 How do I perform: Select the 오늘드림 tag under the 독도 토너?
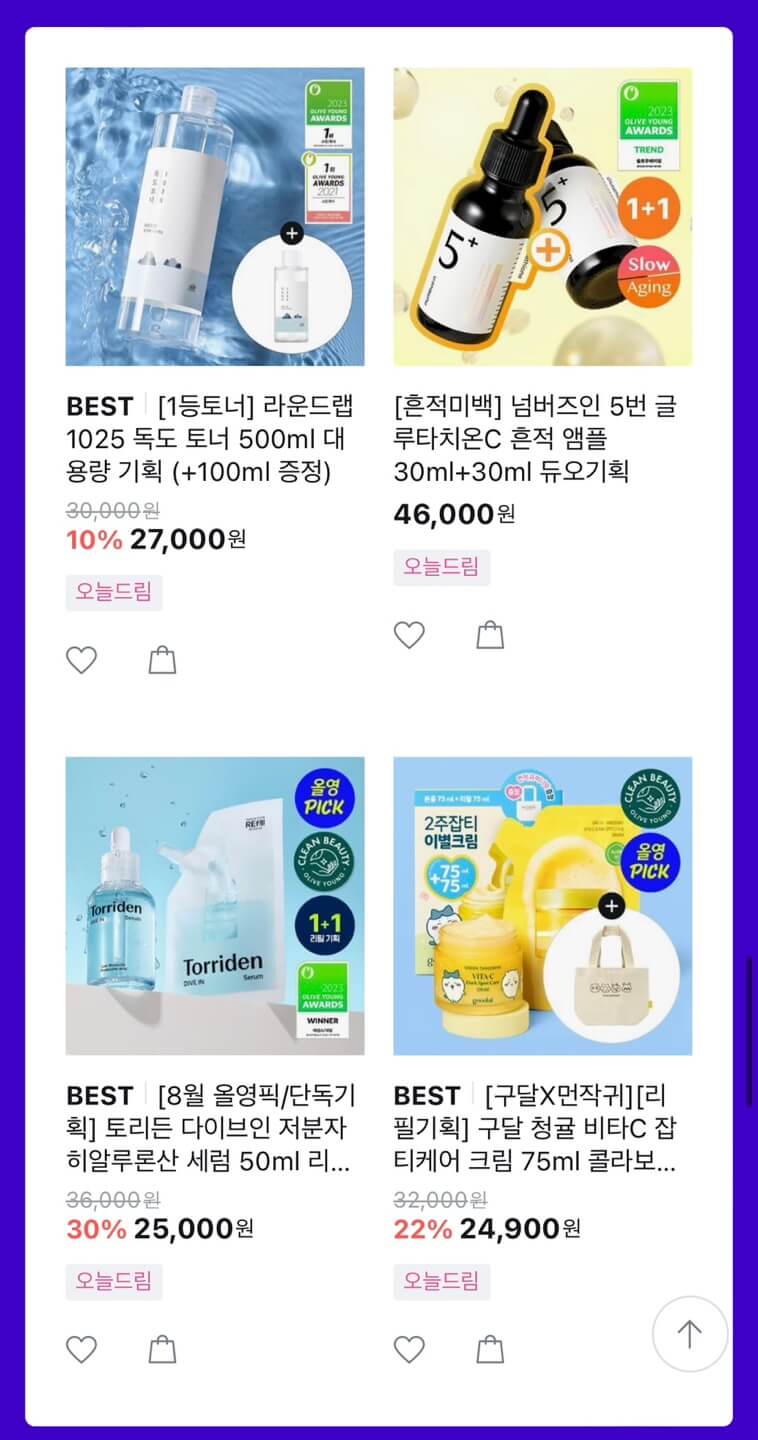click(x=113, y=593)
